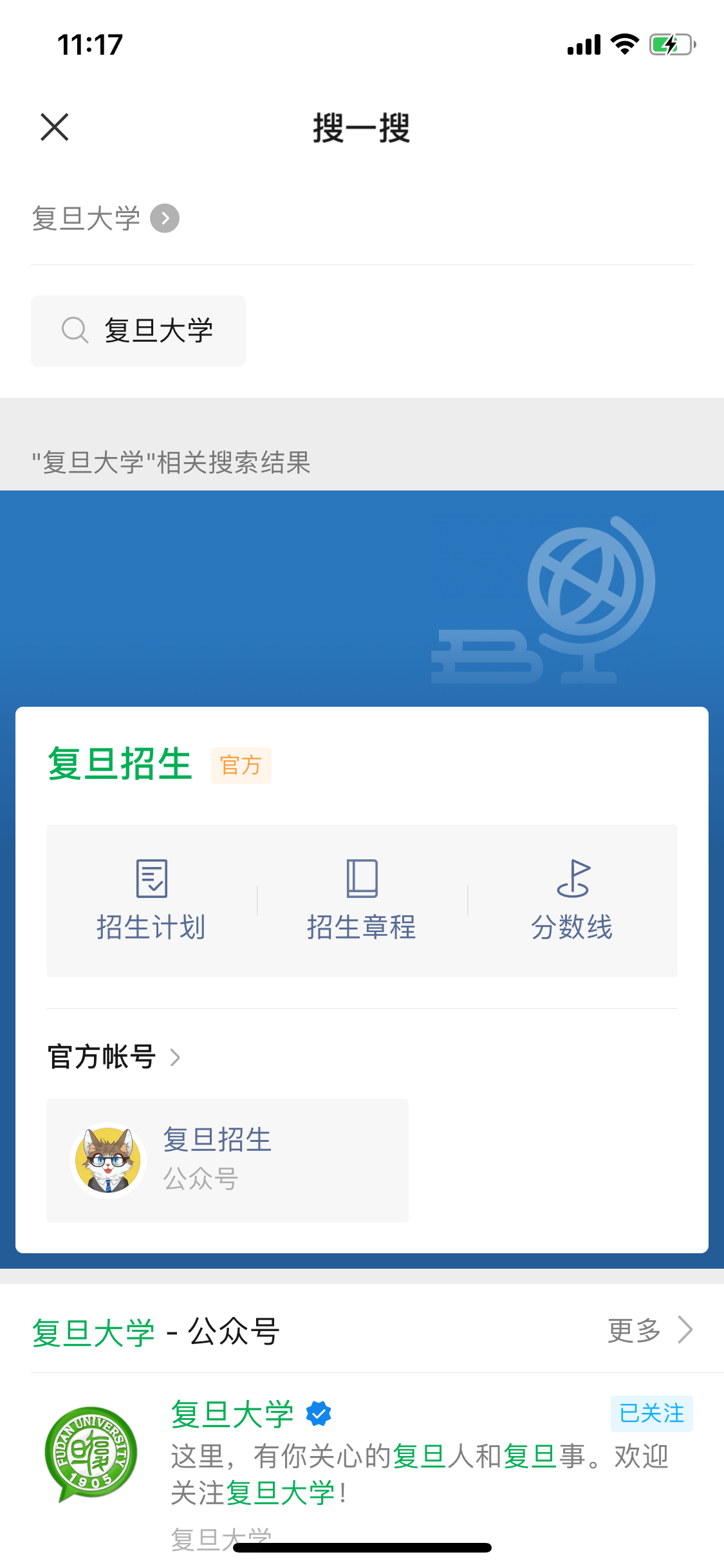Open the 复旦大学 verified public account
Screen dimensions: 724x1568
[x=233, y=1414]
